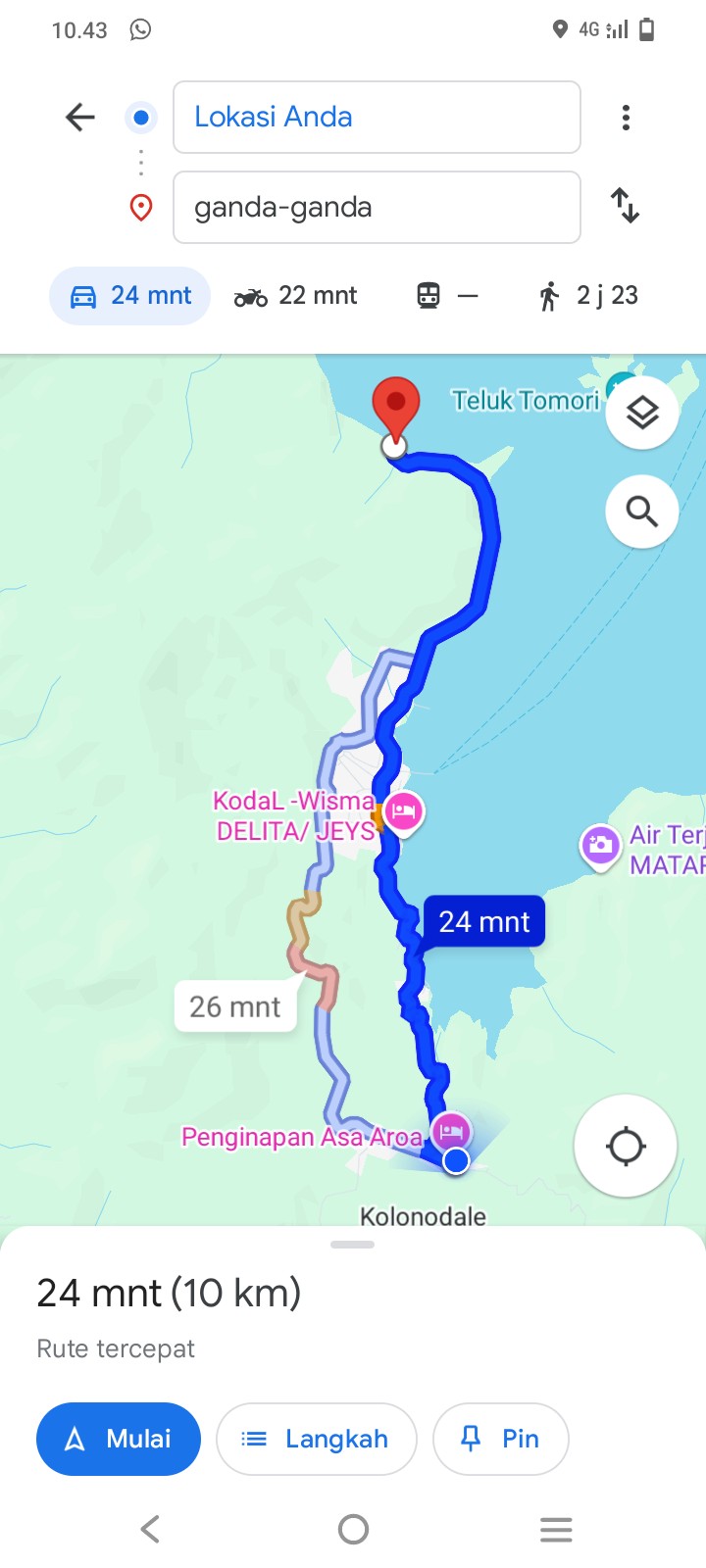Open the three-dot overflow menu
Screen dimensions: 706x1568
pos(626,118)
